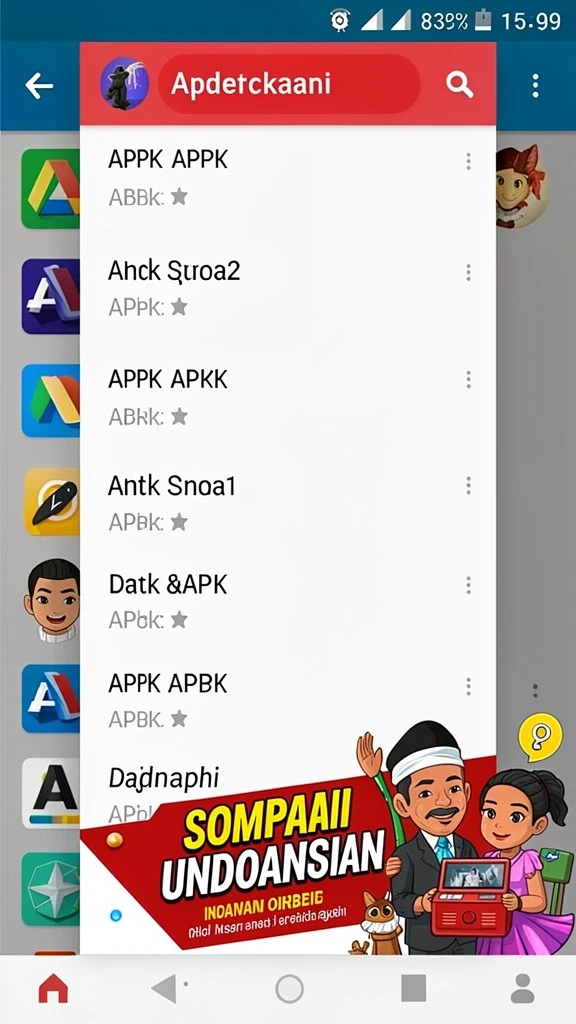Switch to the red Home tab
This screenshot has width=576, height=1024.
[x=53, y=988]
